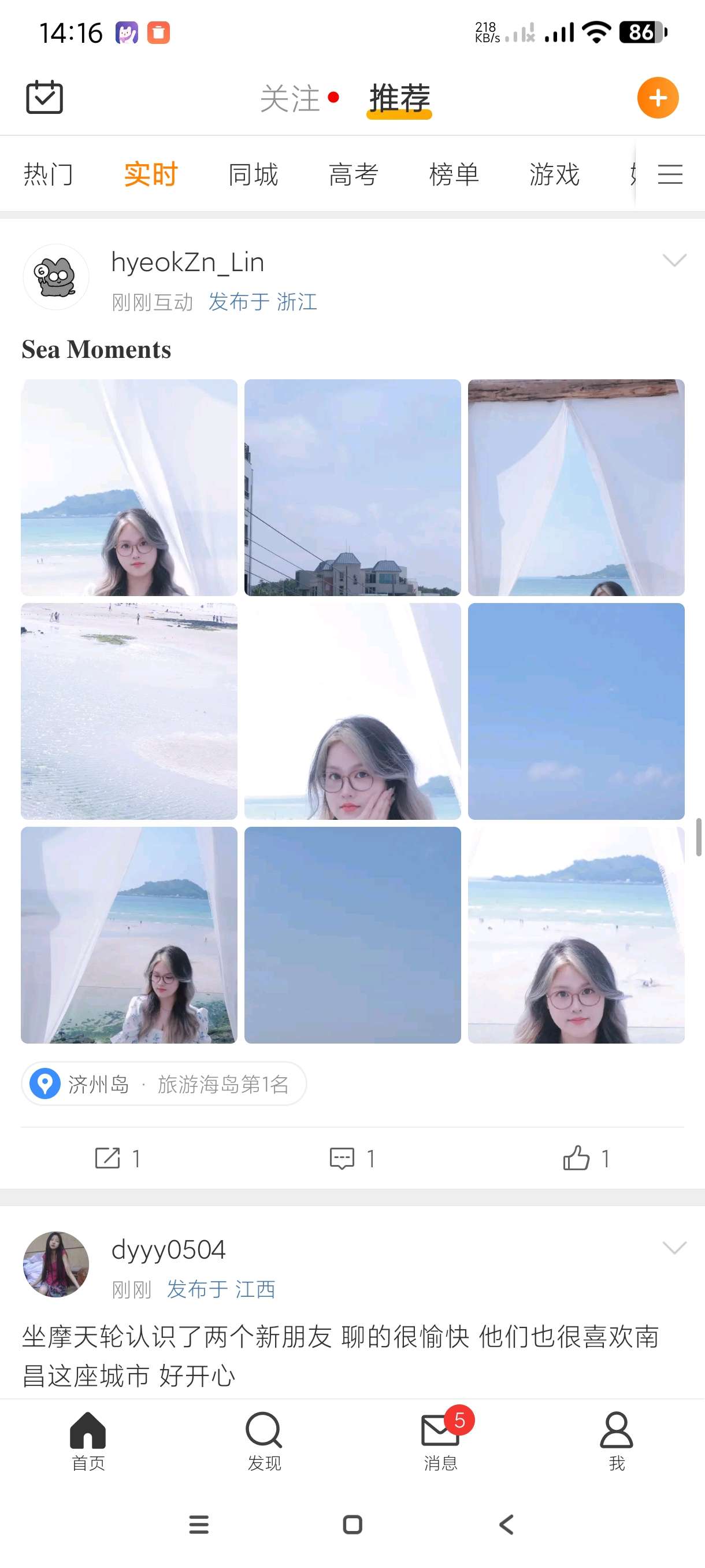The image size is (705, 1568).
Task: Expand options for dyyy0504's post
Action: pyautogui.click(x=674, y=1248)
